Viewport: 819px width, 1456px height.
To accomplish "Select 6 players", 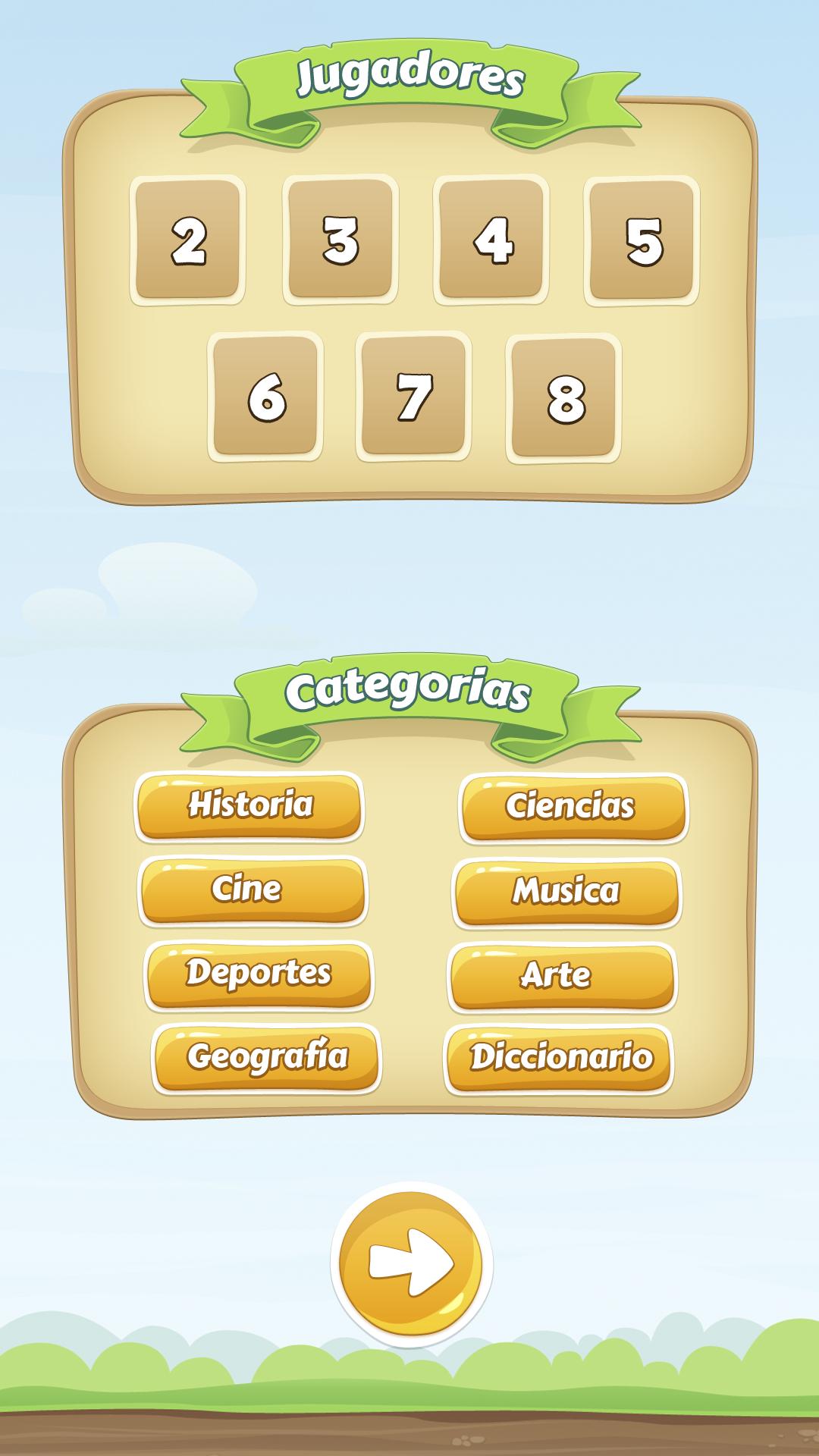I will (265, 397).
